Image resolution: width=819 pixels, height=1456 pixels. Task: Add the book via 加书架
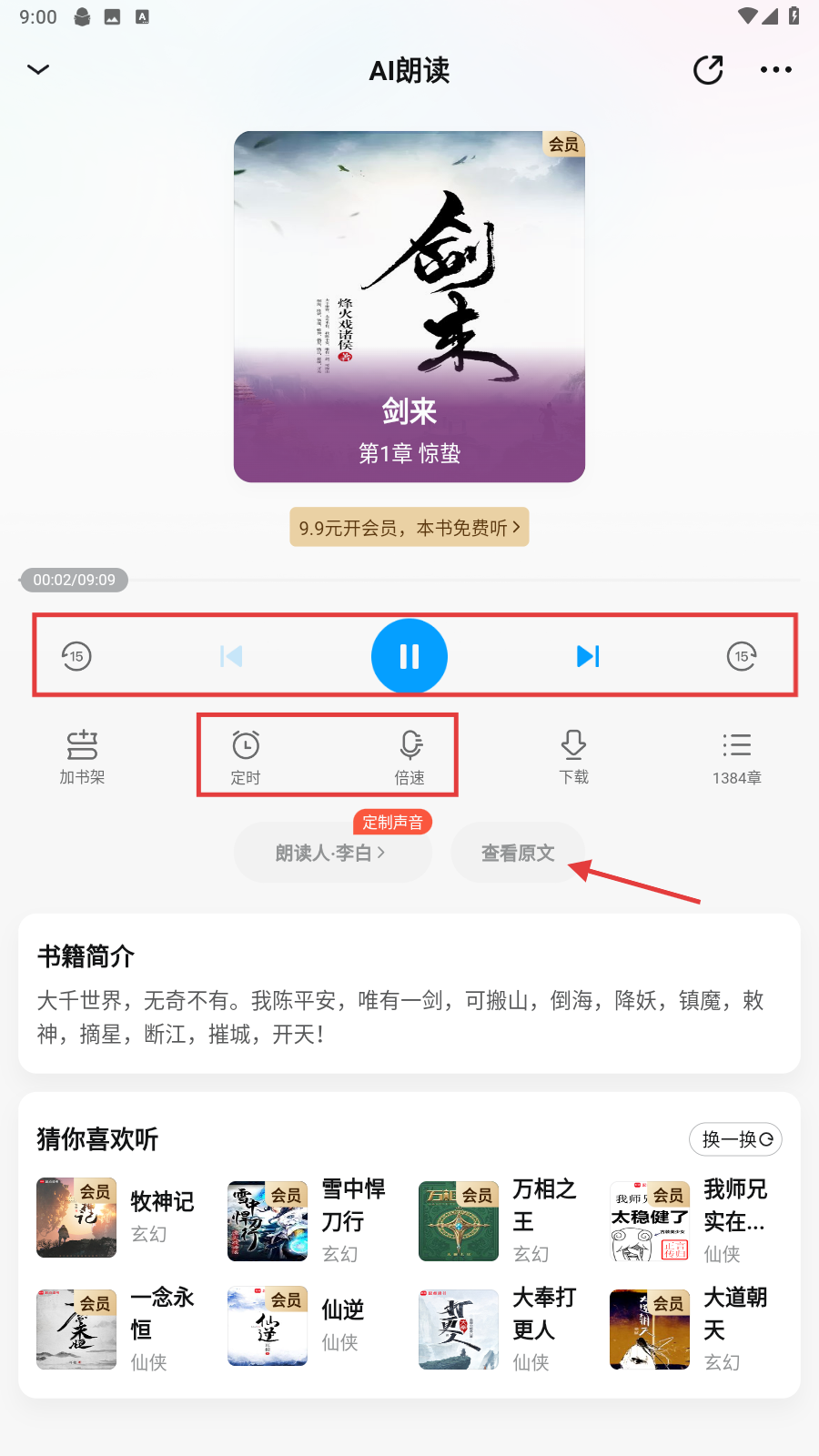pos(82,756)
